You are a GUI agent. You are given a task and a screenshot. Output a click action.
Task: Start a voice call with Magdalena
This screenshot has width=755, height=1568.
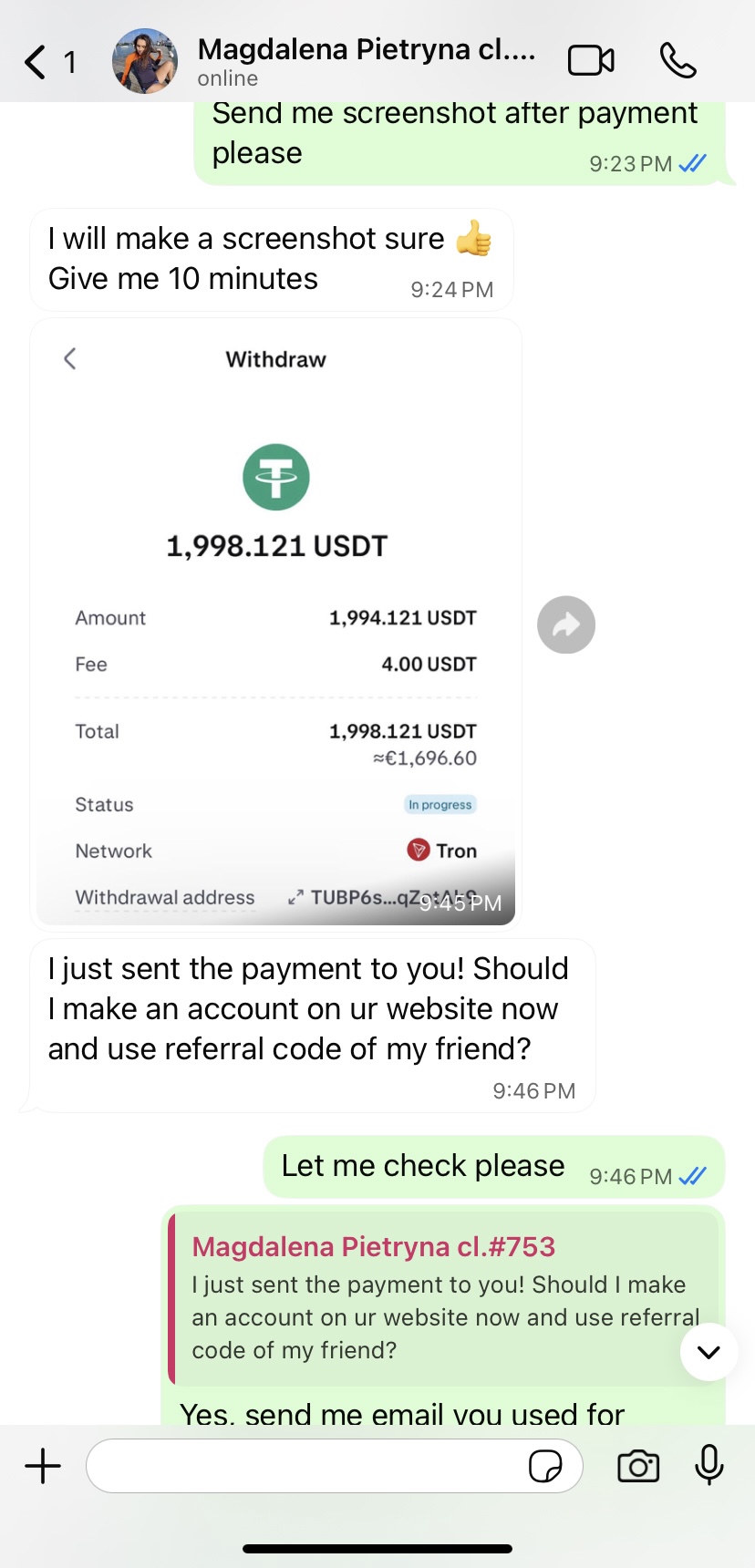[x=677, y=61]
